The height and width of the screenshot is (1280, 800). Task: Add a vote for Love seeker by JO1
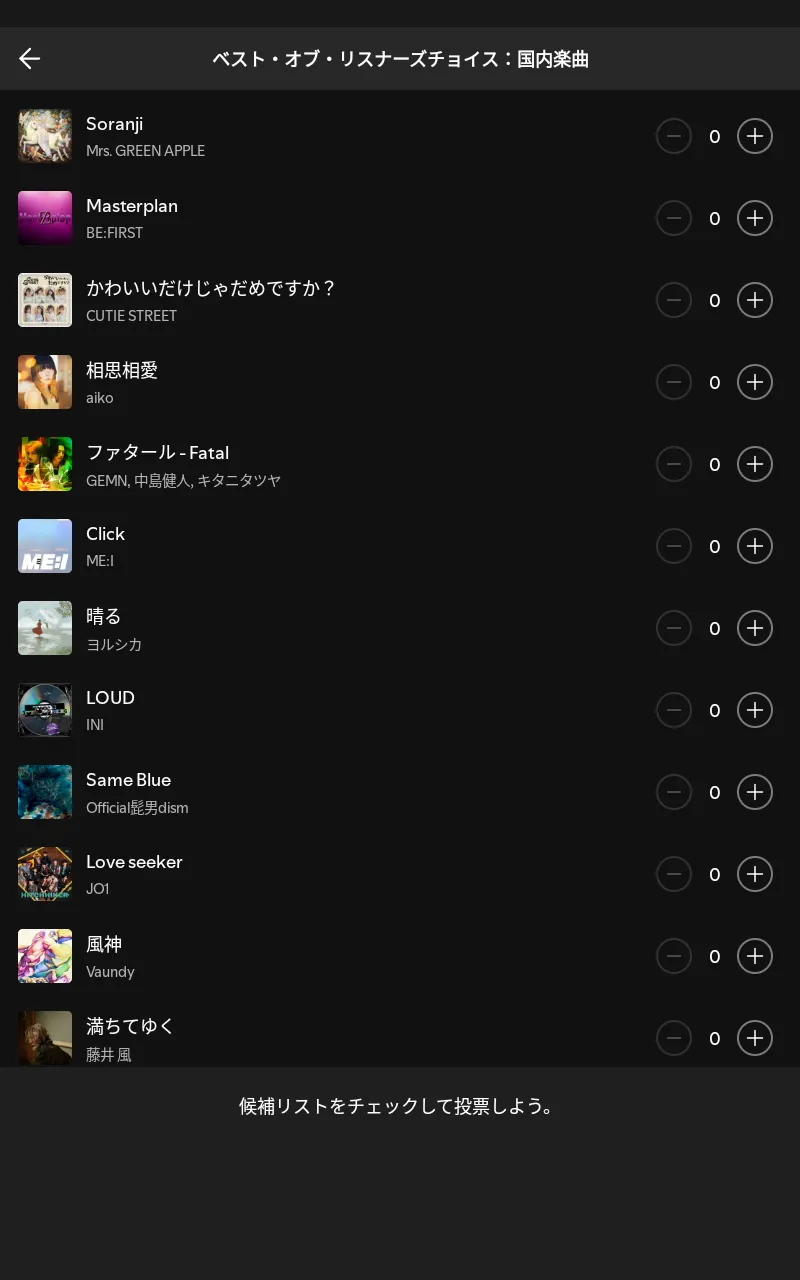pyautogui.click(x=755, y=874)
